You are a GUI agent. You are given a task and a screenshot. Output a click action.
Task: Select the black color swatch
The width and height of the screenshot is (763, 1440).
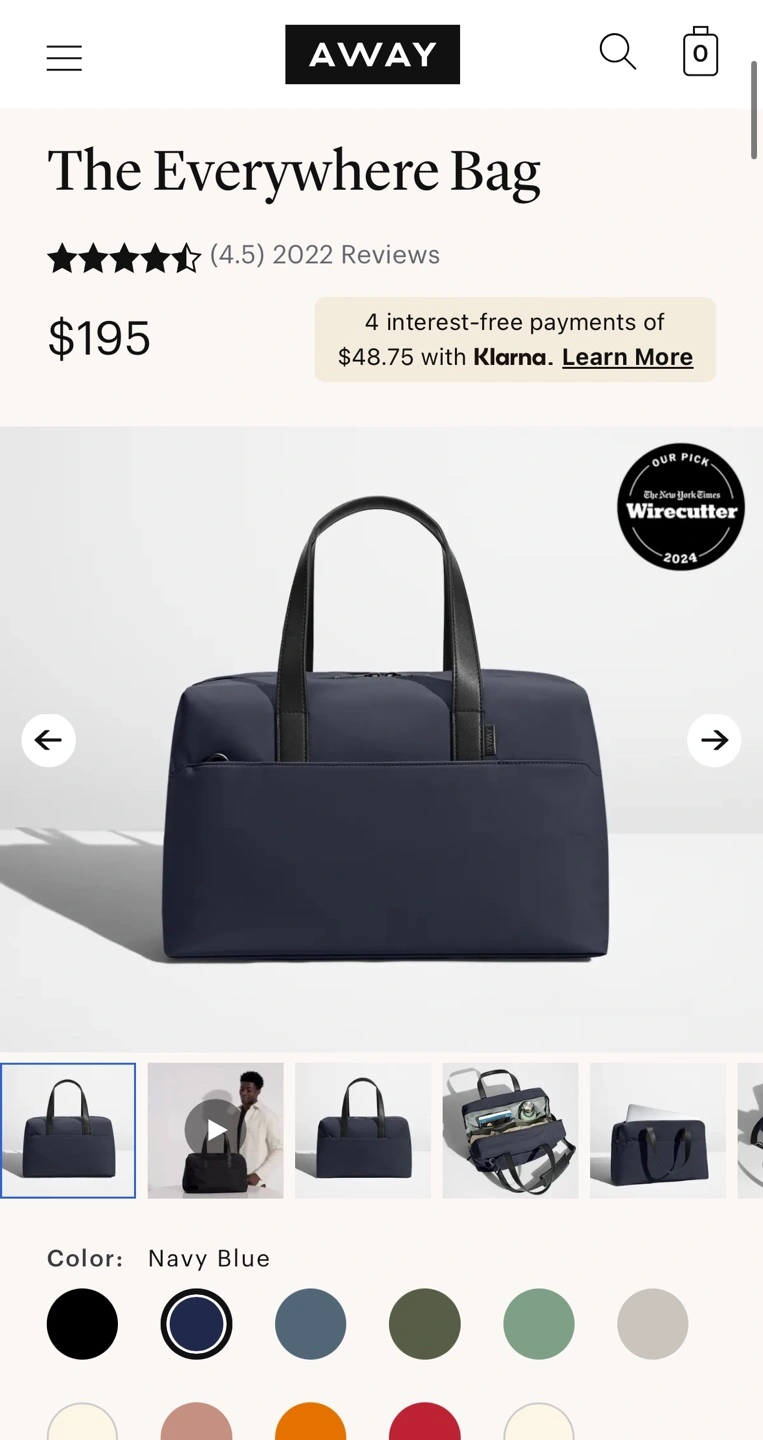[x=82, y=1324]
